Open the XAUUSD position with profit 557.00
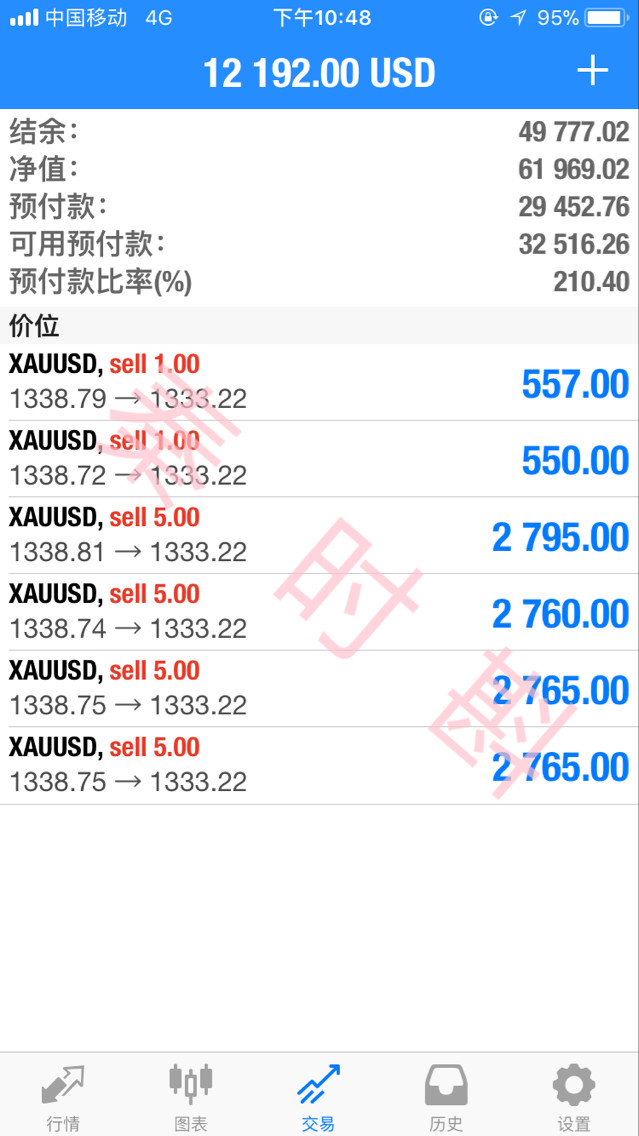Viewport: 639px width, 1136px height. pos(320,383)
